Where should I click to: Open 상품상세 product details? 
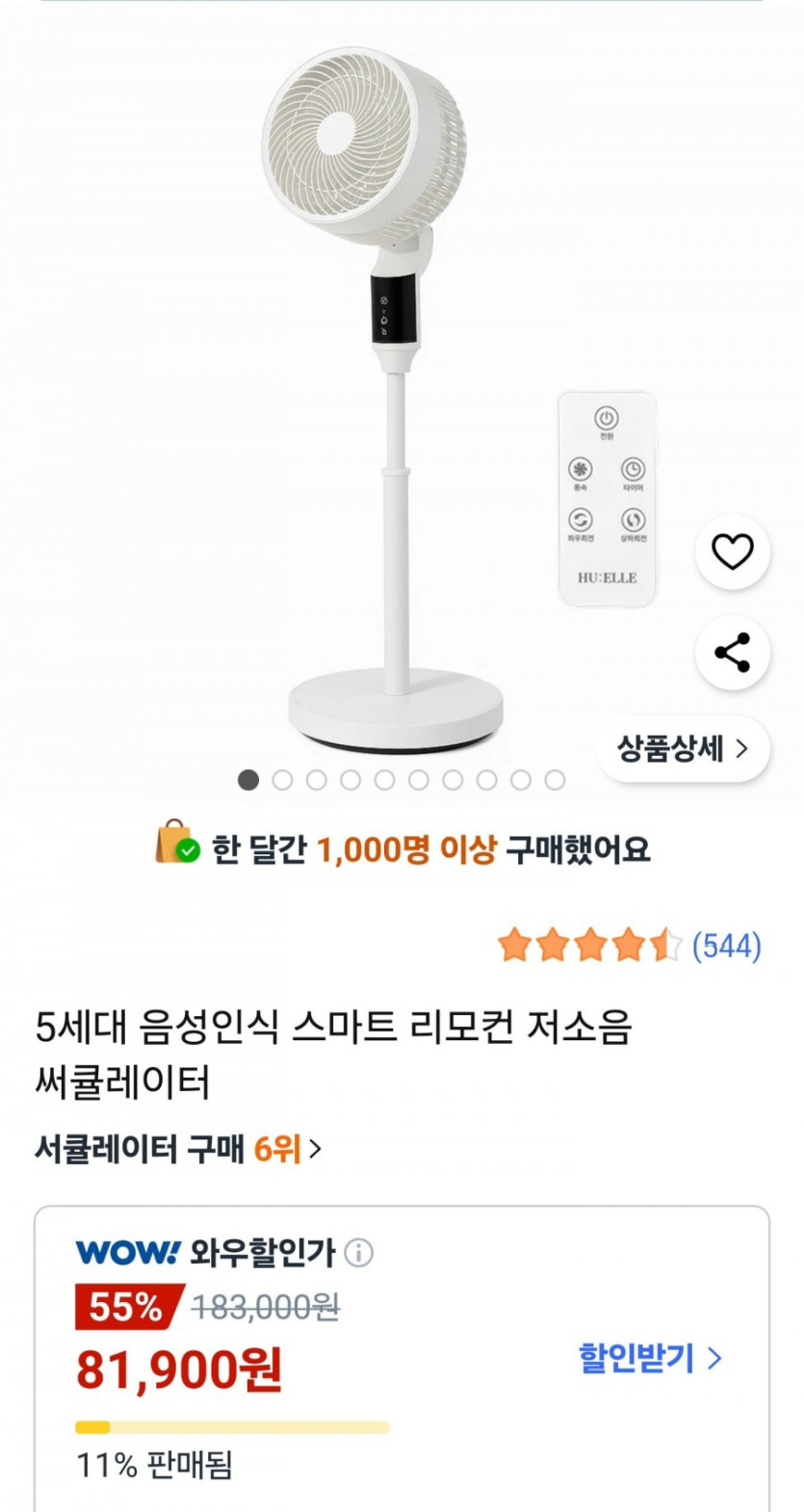[683, 748]
